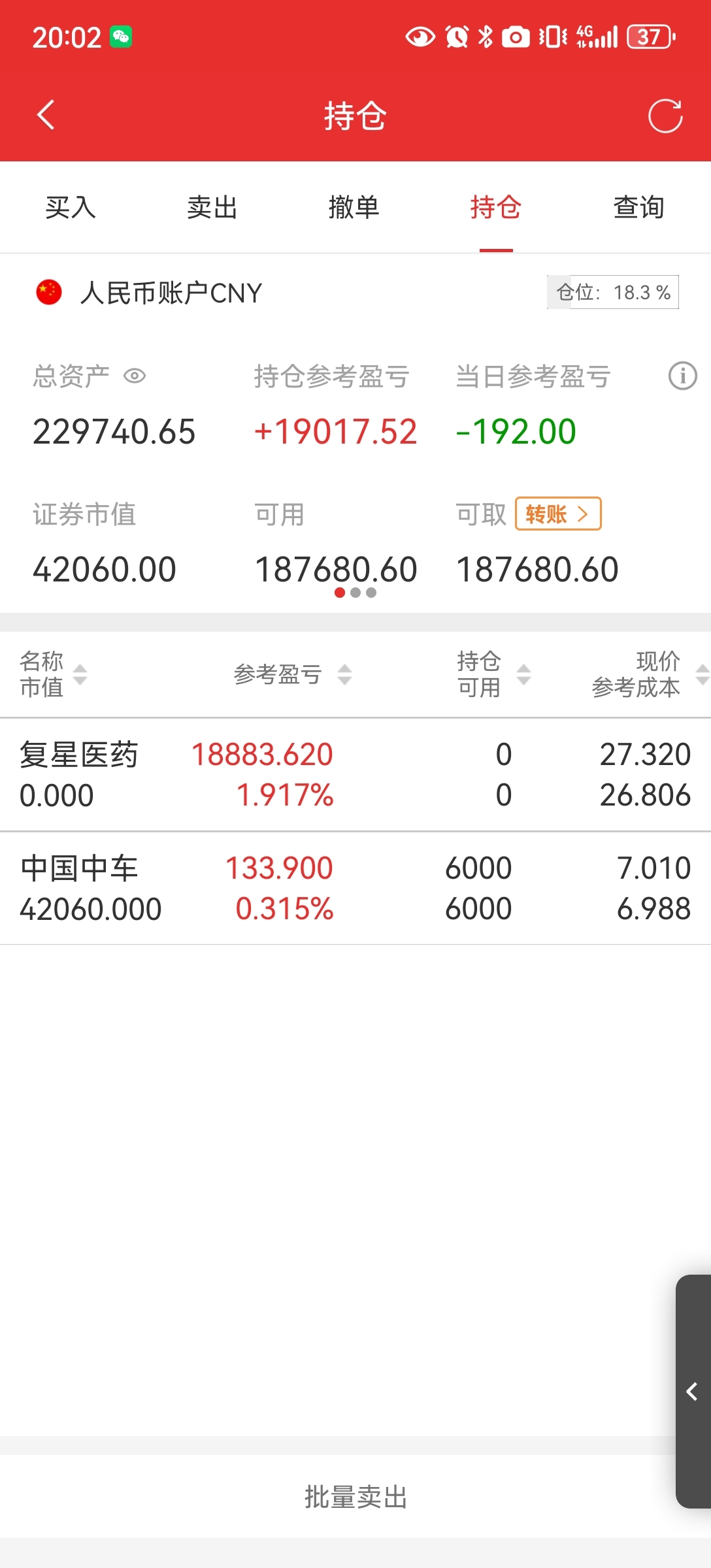Open the 查询 tab

pyautogui.click(x=638, y=208)
